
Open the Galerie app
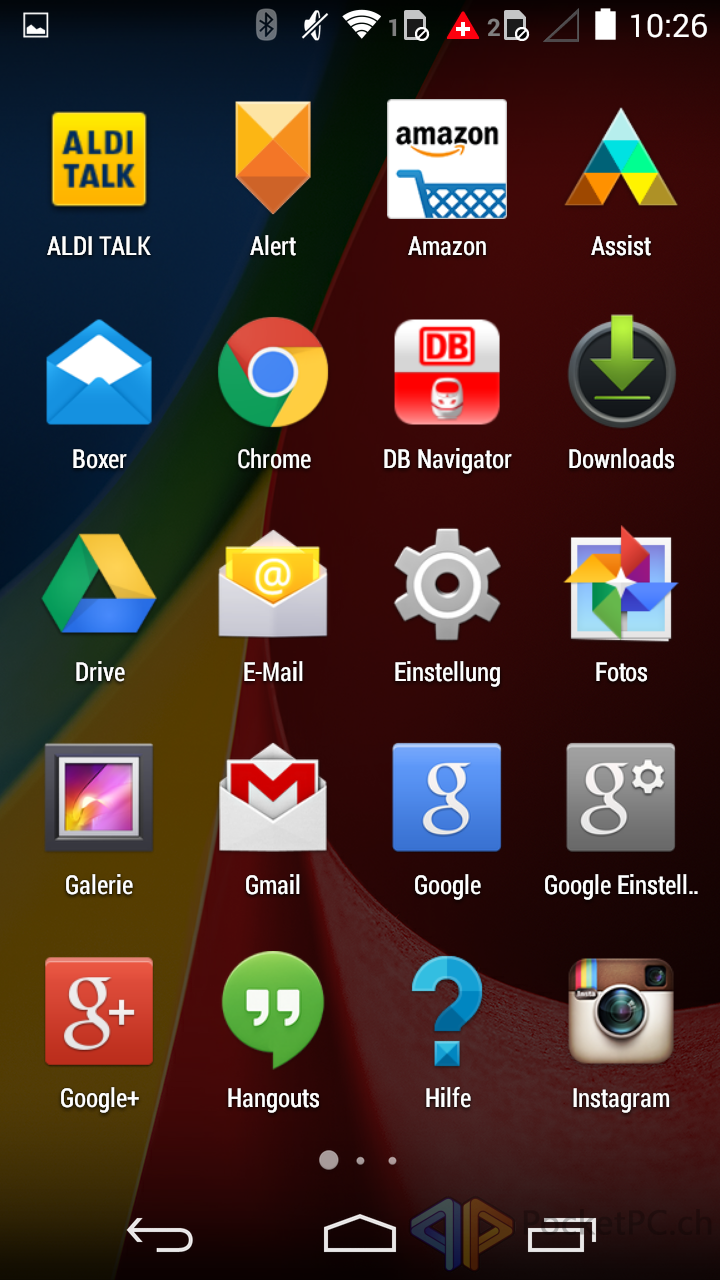coord(99,799)
